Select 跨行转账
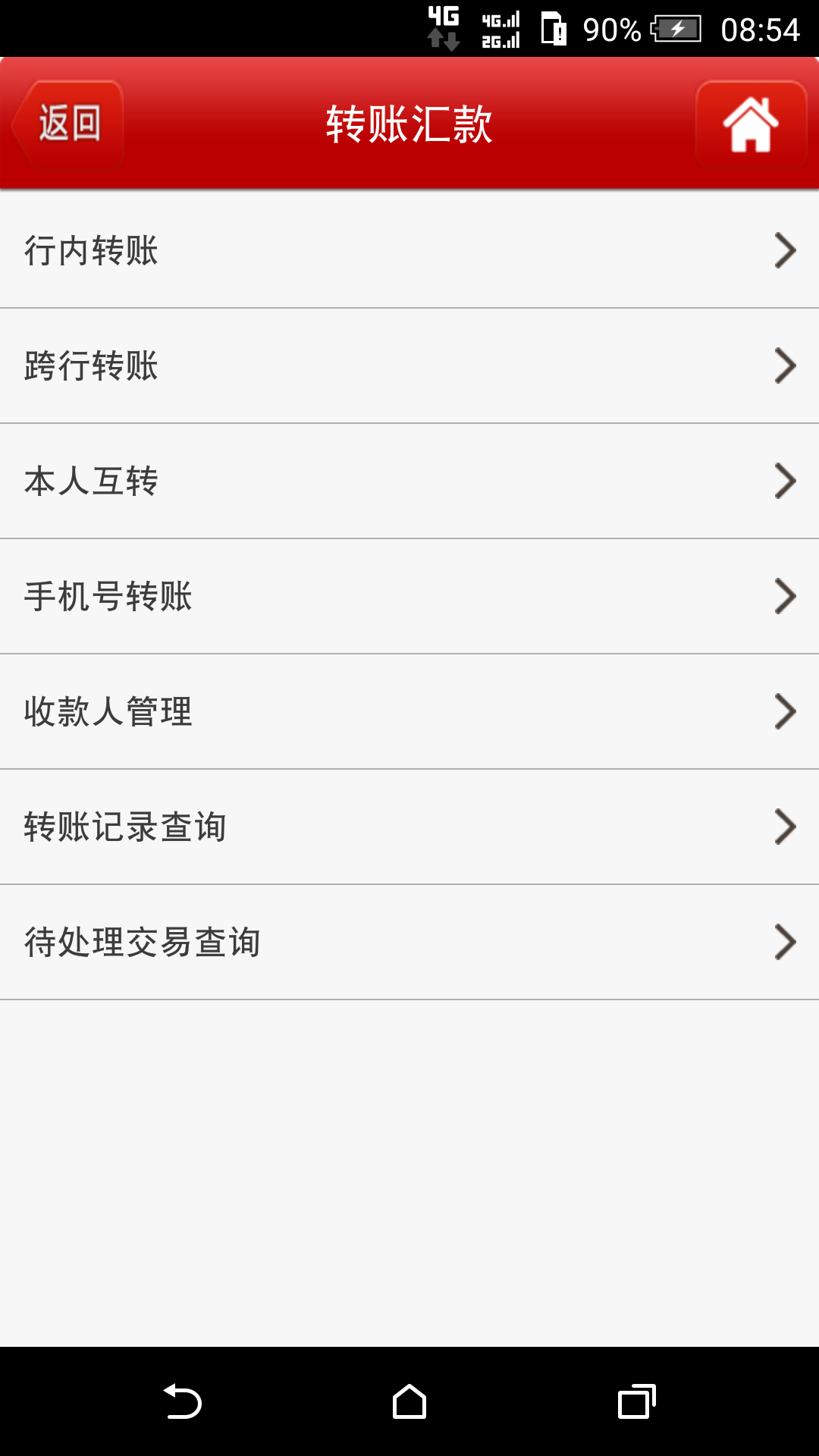Viewport: 819px width, 1456px height. point(409,366)
